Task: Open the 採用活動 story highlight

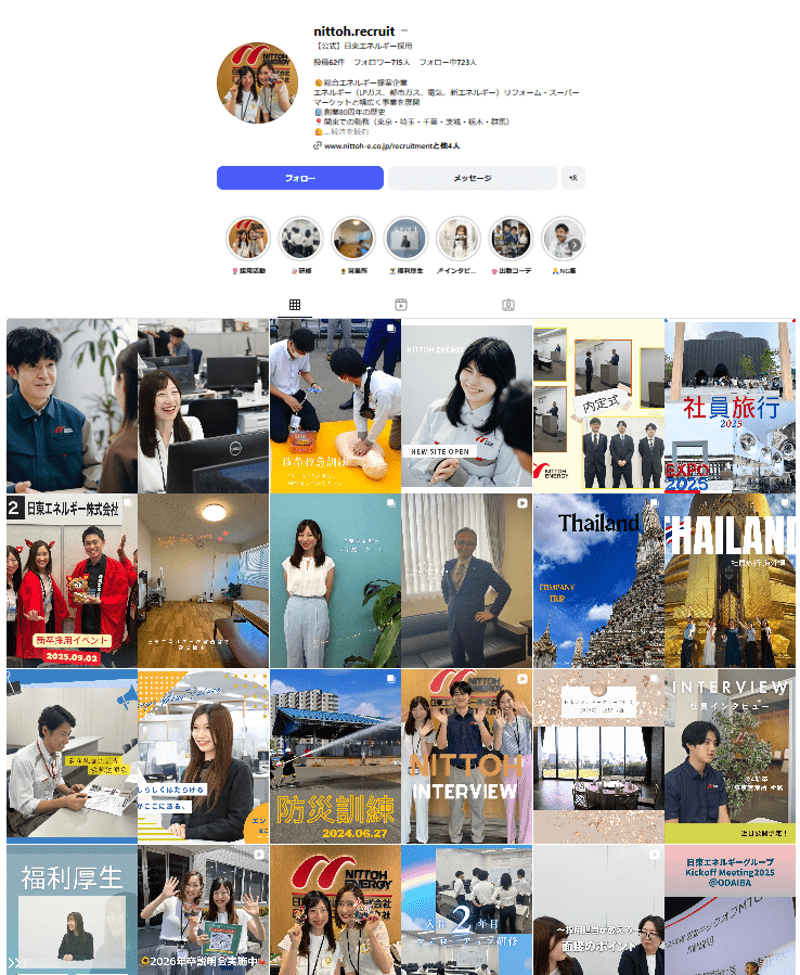Action: click(248, 240)
